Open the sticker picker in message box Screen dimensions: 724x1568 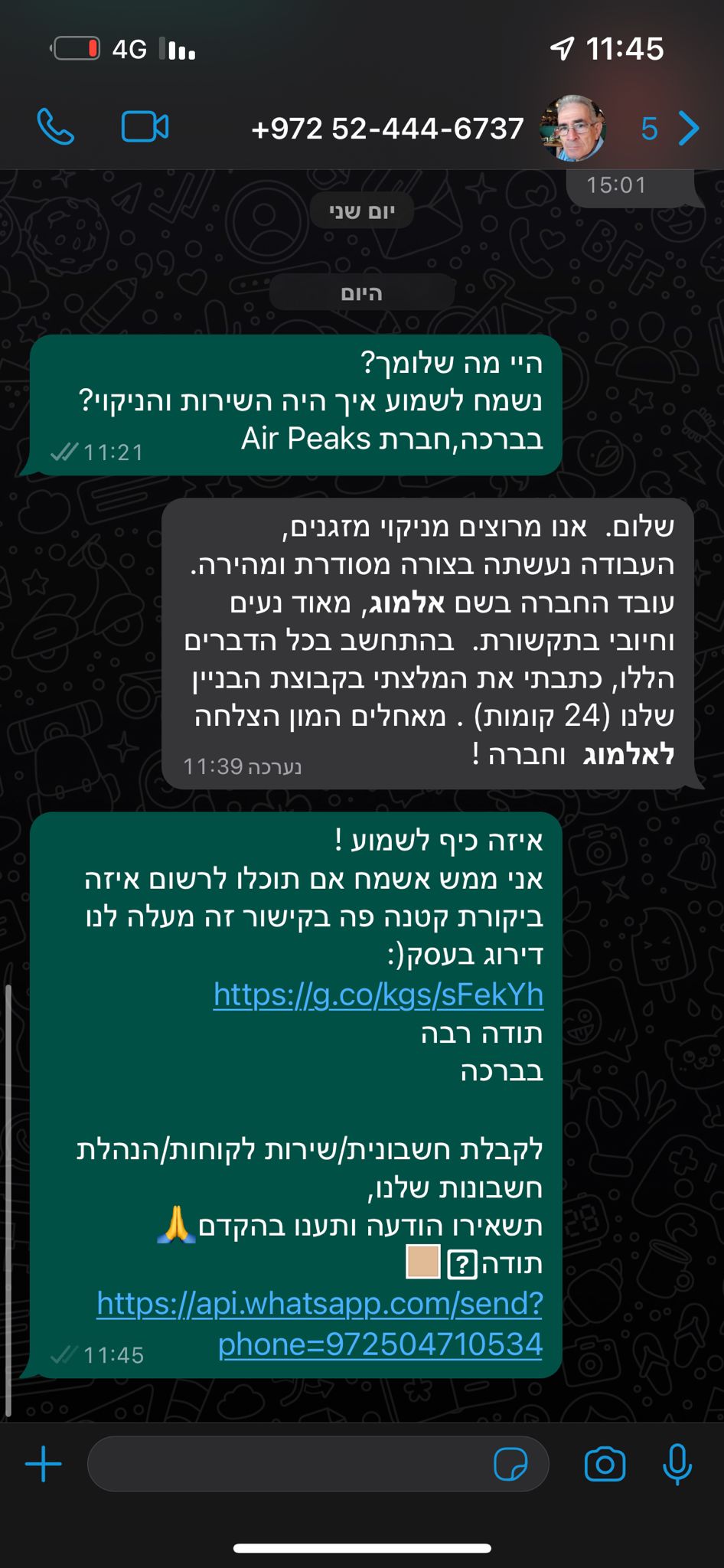[510, 1464]
